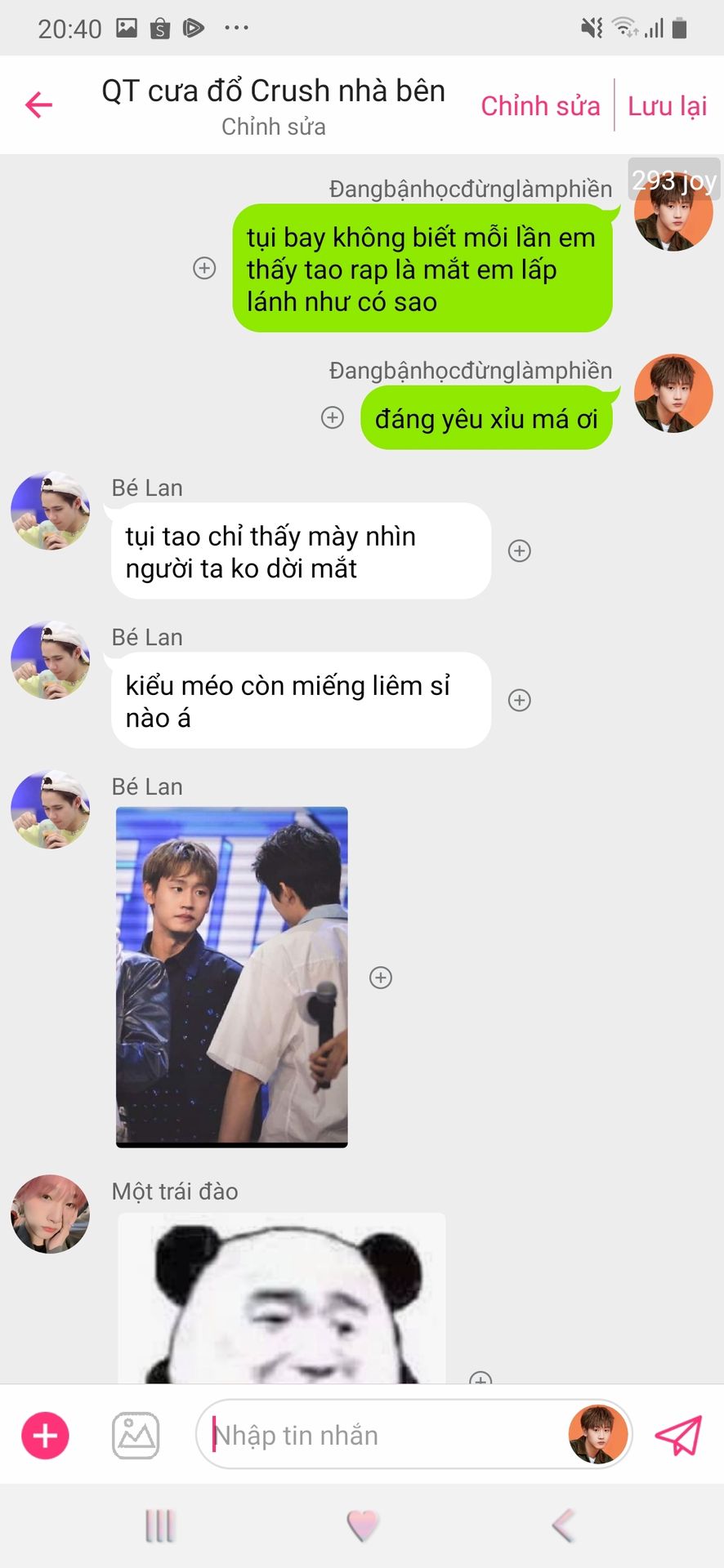Open system recent apps
The image size is (724, 1568).
point(160,1525)
